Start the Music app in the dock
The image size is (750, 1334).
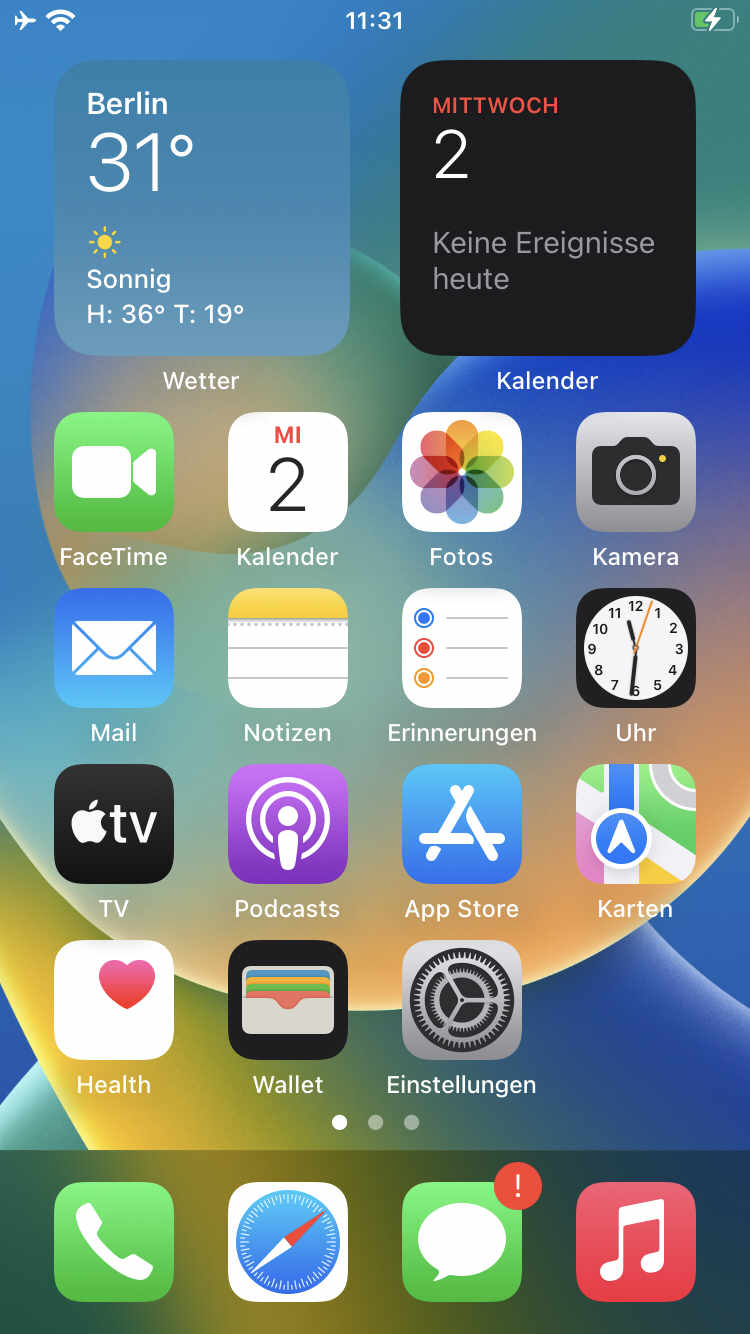click(635, 1242)
